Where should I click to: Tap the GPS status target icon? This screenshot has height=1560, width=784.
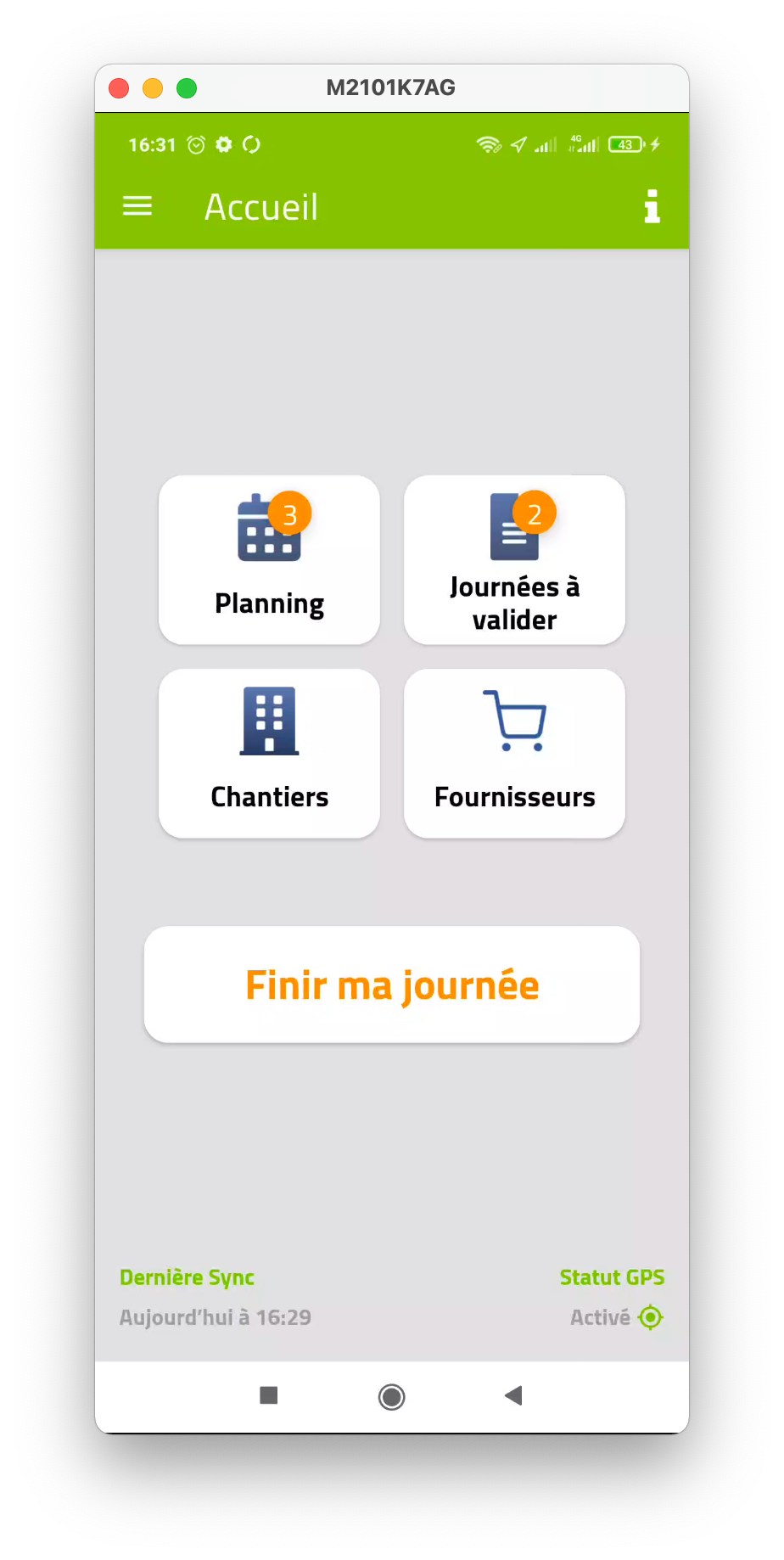[650, 1317]
